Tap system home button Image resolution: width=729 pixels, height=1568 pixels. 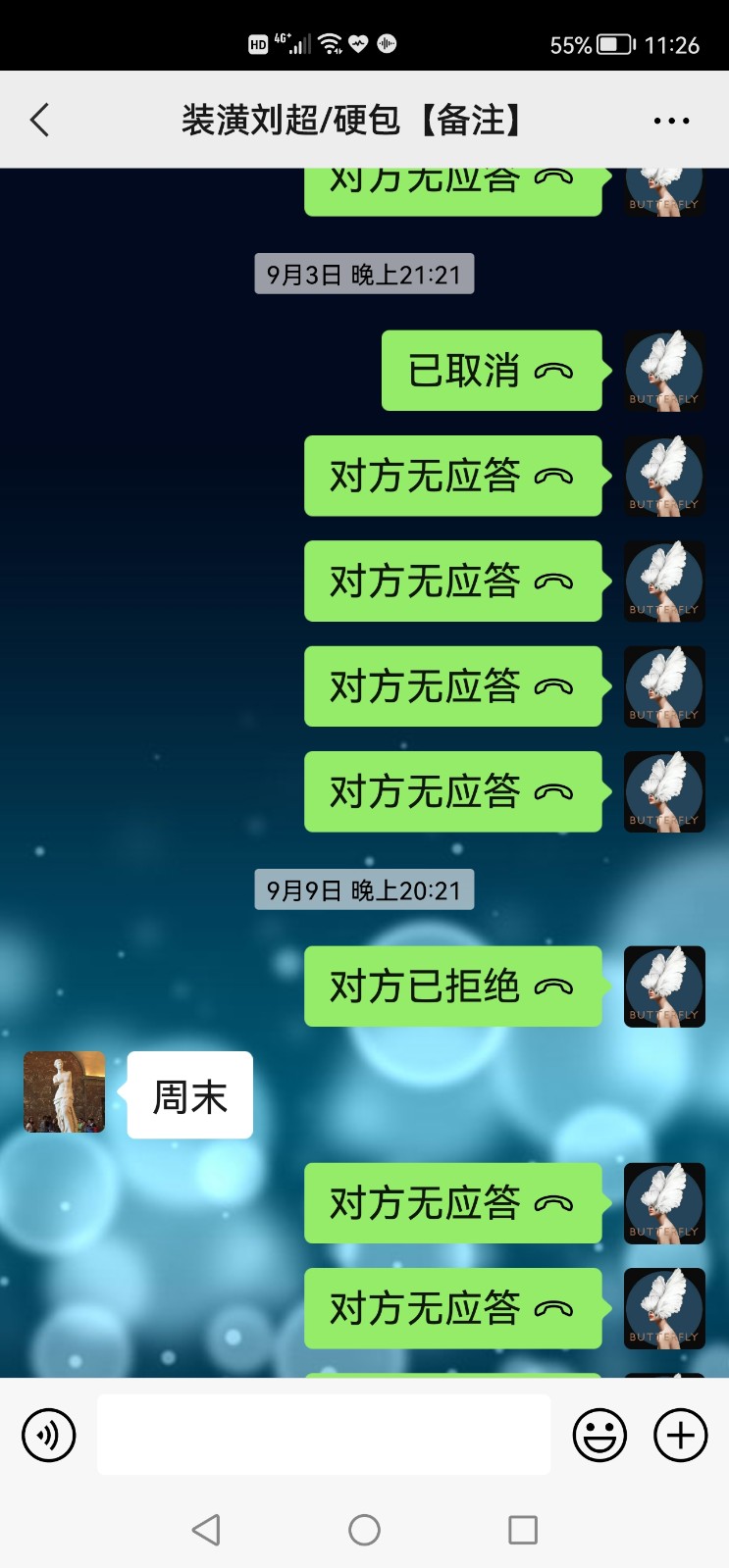(364, 1530)
